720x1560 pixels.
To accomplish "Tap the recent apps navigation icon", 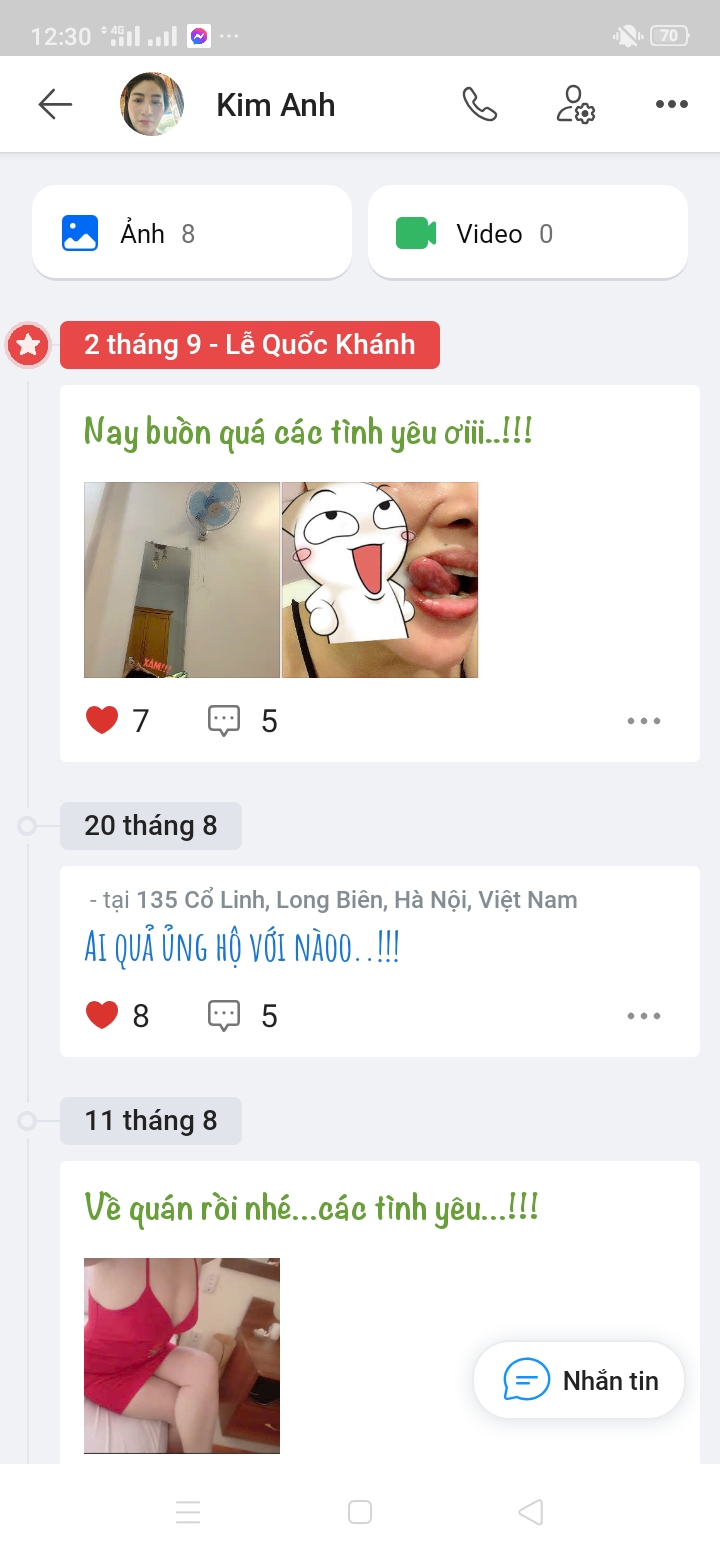I will pos(188,1512).
